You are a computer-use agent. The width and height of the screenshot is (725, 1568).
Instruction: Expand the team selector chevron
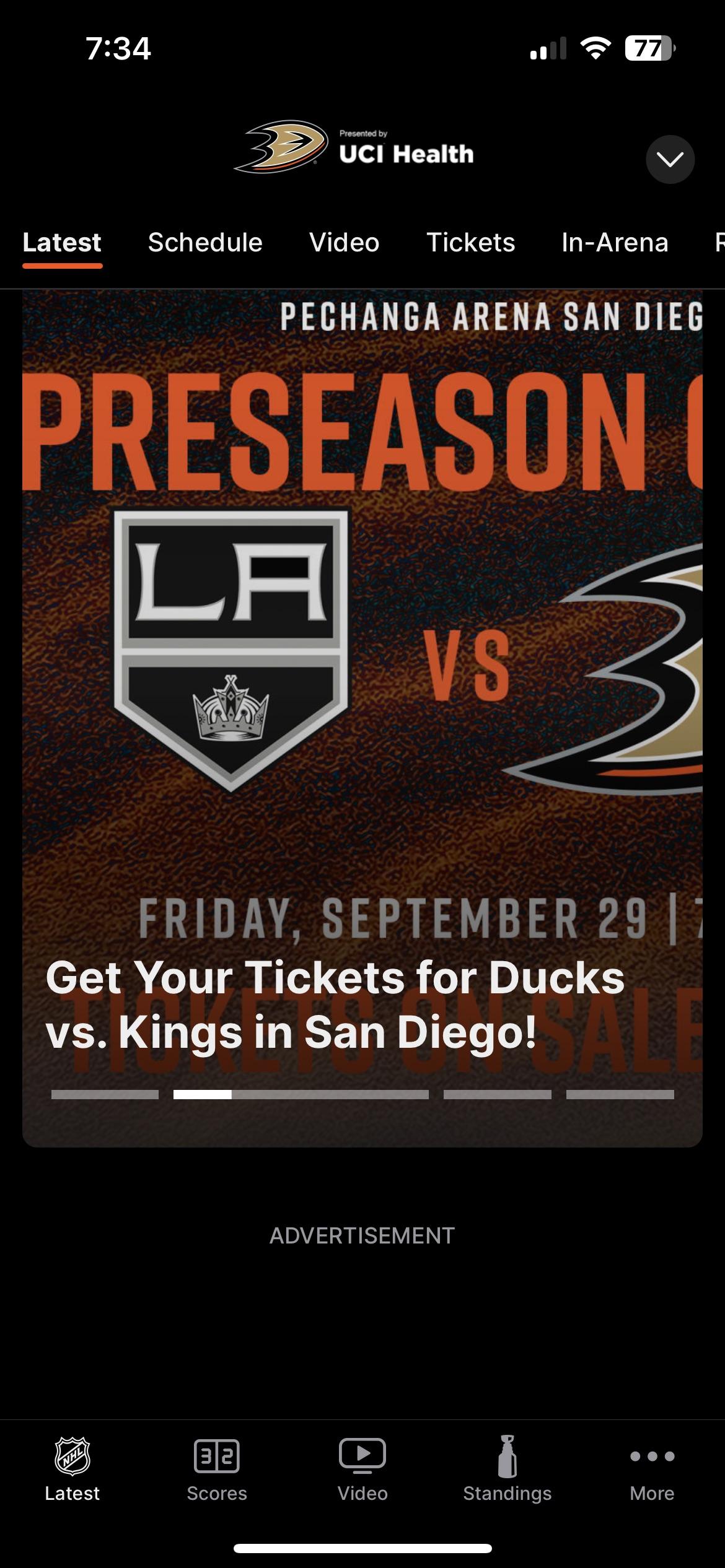(670, 159)
